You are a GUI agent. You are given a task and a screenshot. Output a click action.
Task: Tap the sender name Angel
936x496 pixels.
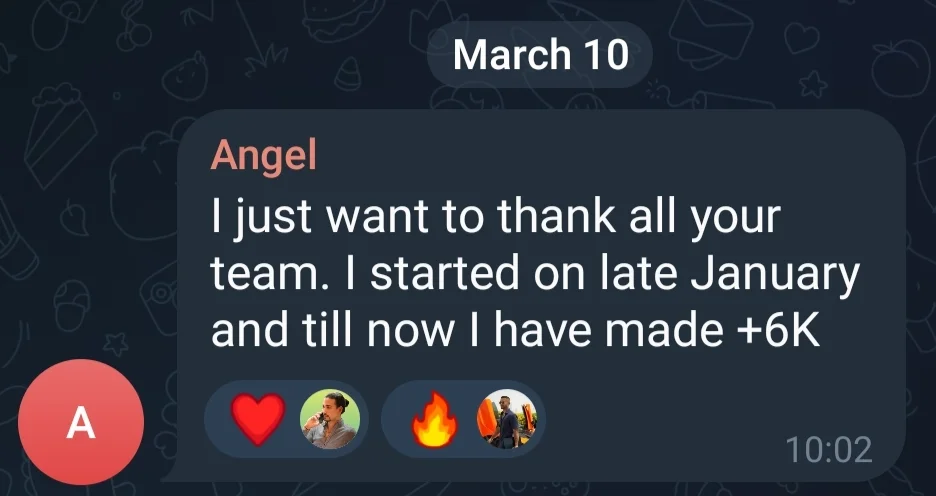(x=264, y=155)
